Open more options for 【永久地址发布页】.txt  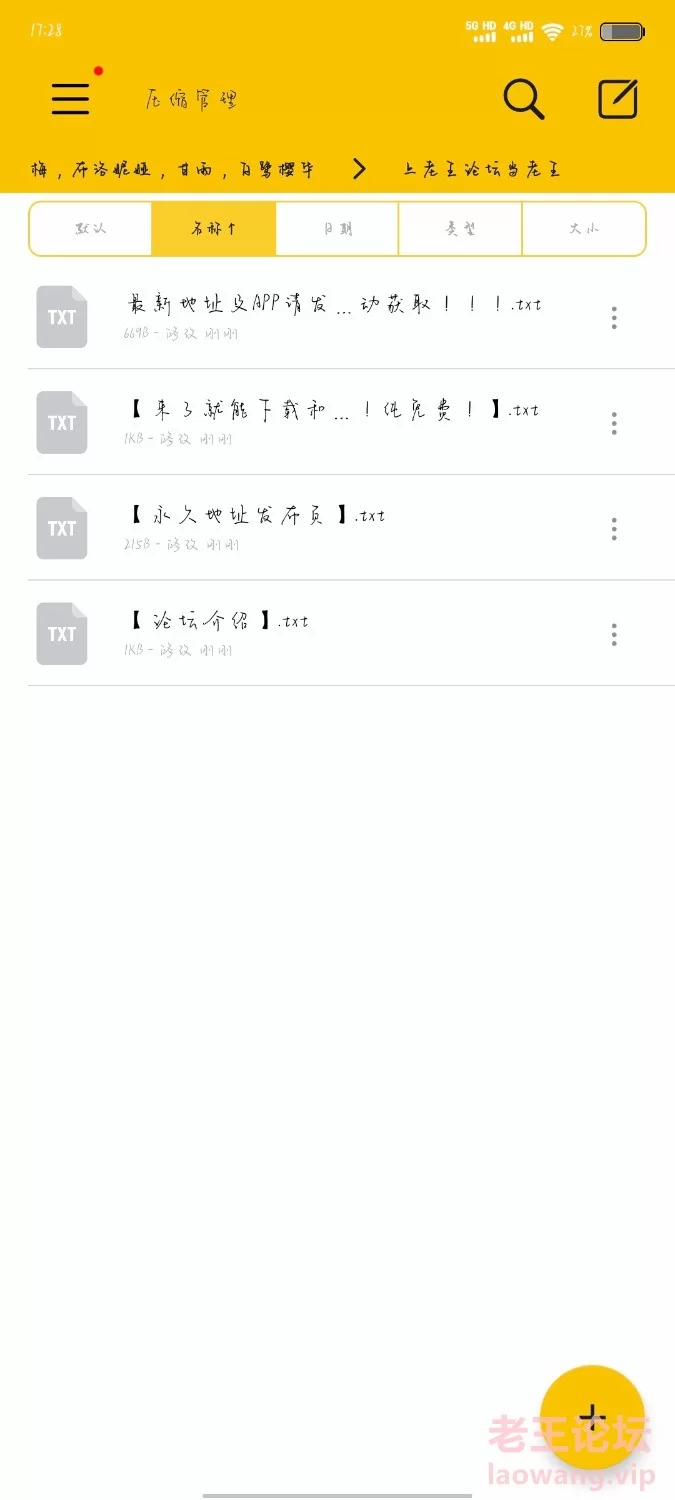(614, 529)
